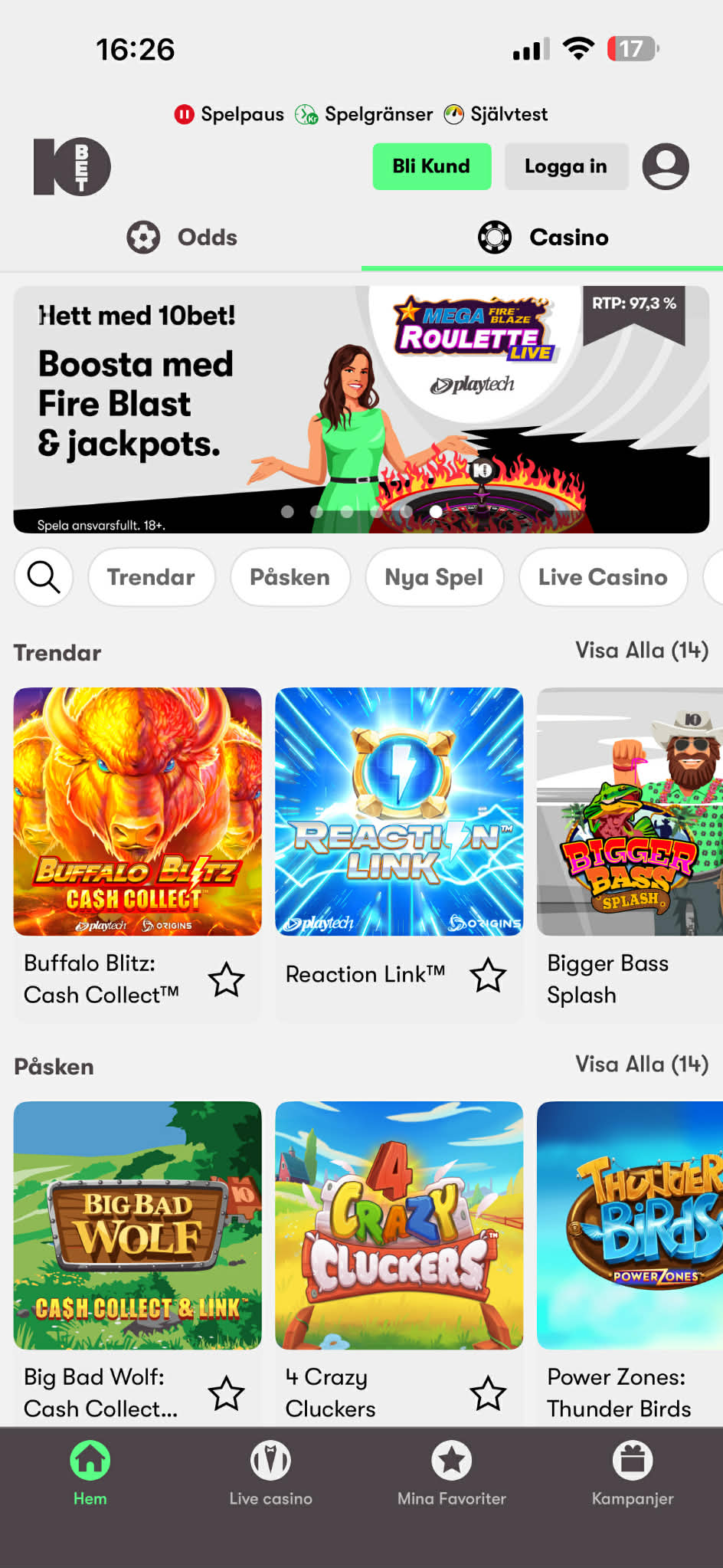Open search with the magnifier icon
This screenshot has height=1568, width=723.
point(44,578)
